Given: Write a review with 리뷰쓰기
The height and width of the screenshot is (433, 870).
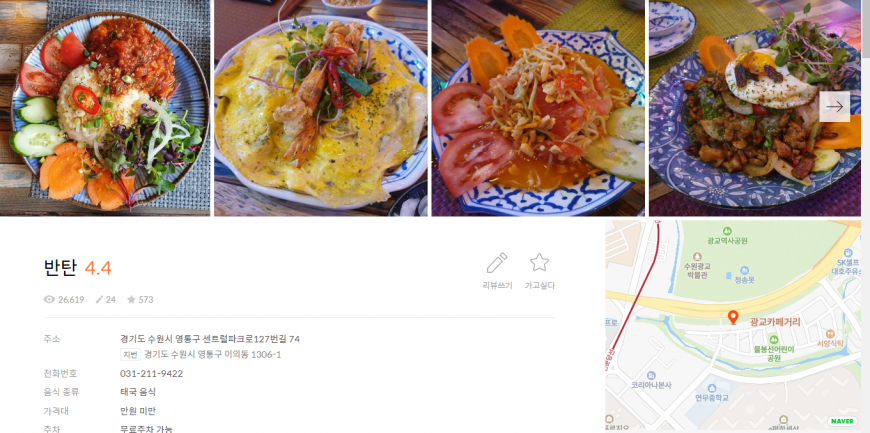Looking at the screenshot, I should (x=497, y=270).
